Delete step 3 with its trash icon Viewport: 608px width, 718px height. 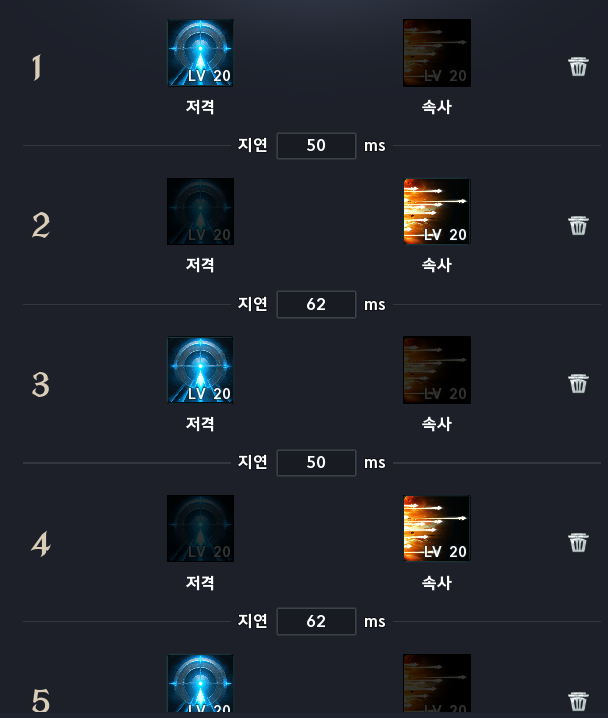coord(578,383)
